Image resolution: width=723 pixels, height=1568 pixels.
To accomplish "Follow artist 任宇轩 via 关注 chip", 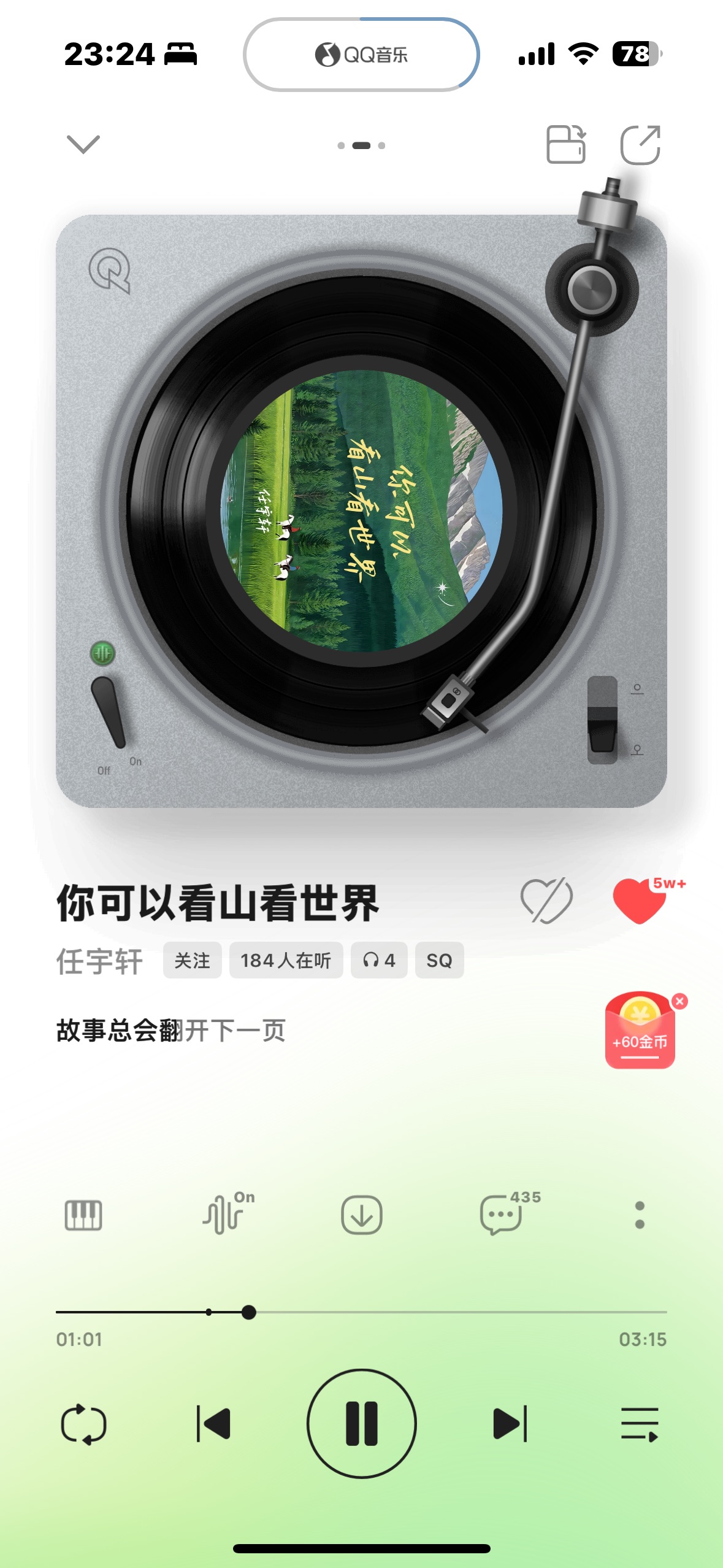I will coord(192,960).
